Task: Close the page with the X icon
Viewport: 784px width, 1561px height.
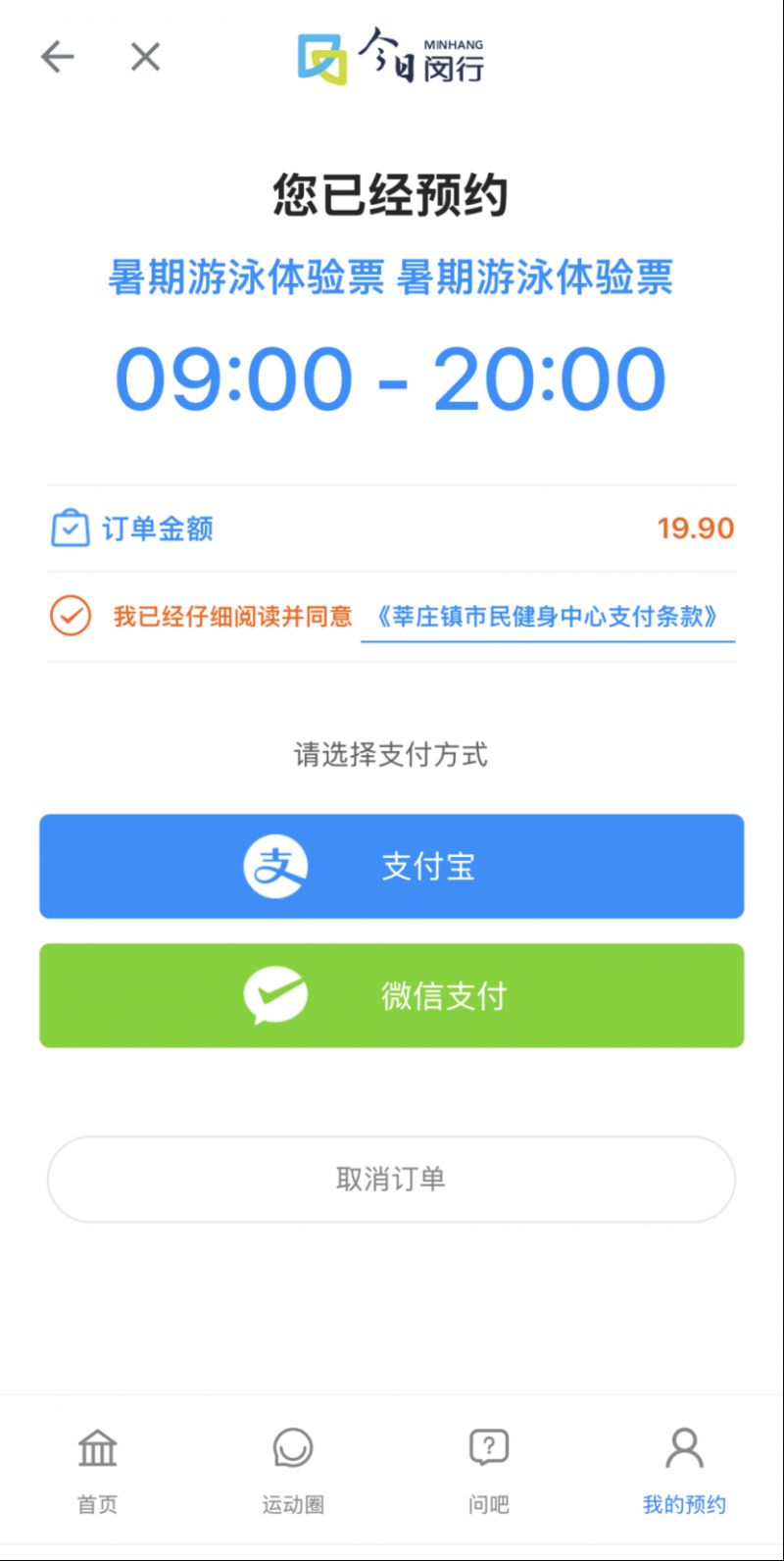Action: point(145,57)
